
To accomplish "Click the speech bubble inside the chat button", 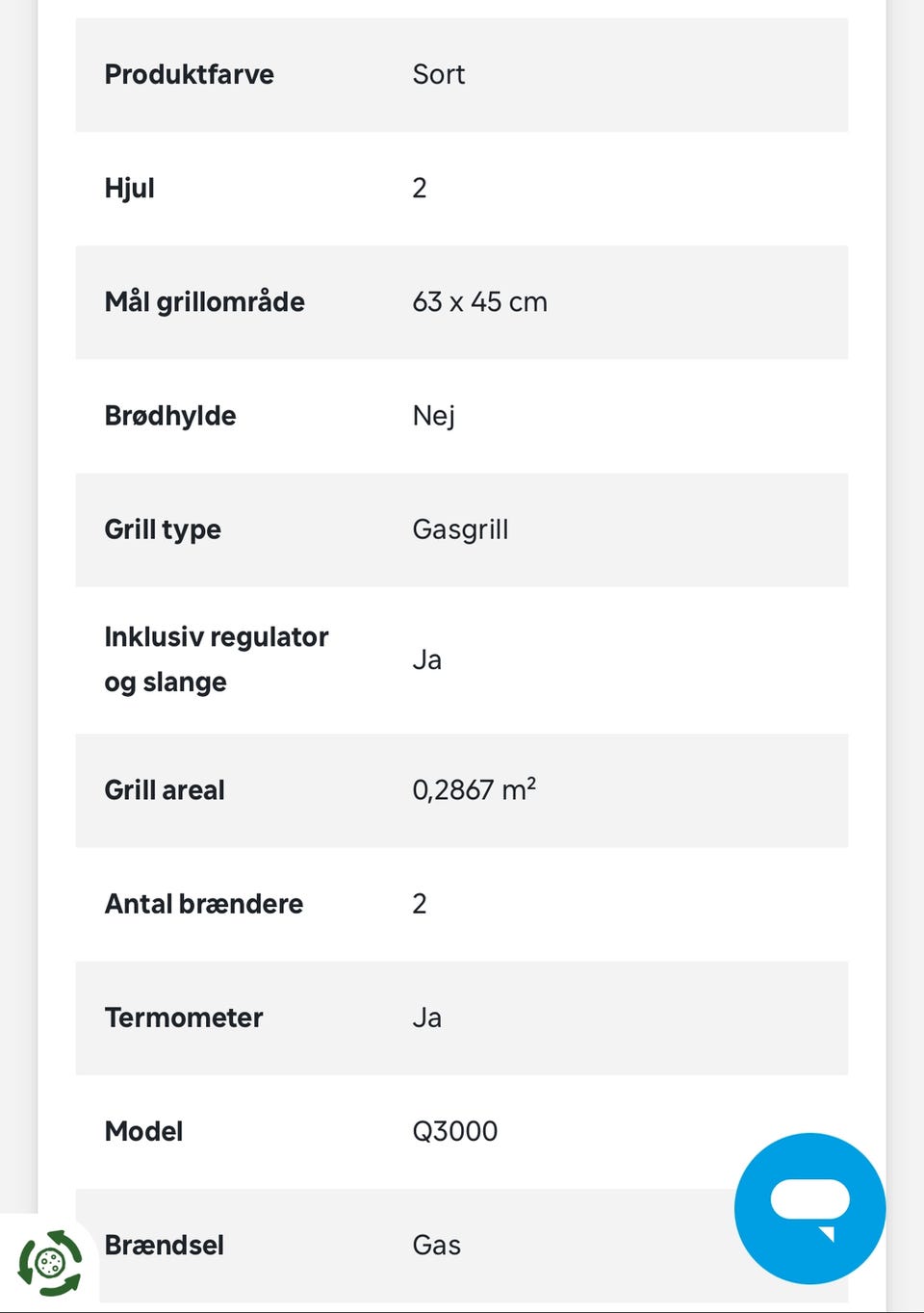I will tap(808, 1203).
